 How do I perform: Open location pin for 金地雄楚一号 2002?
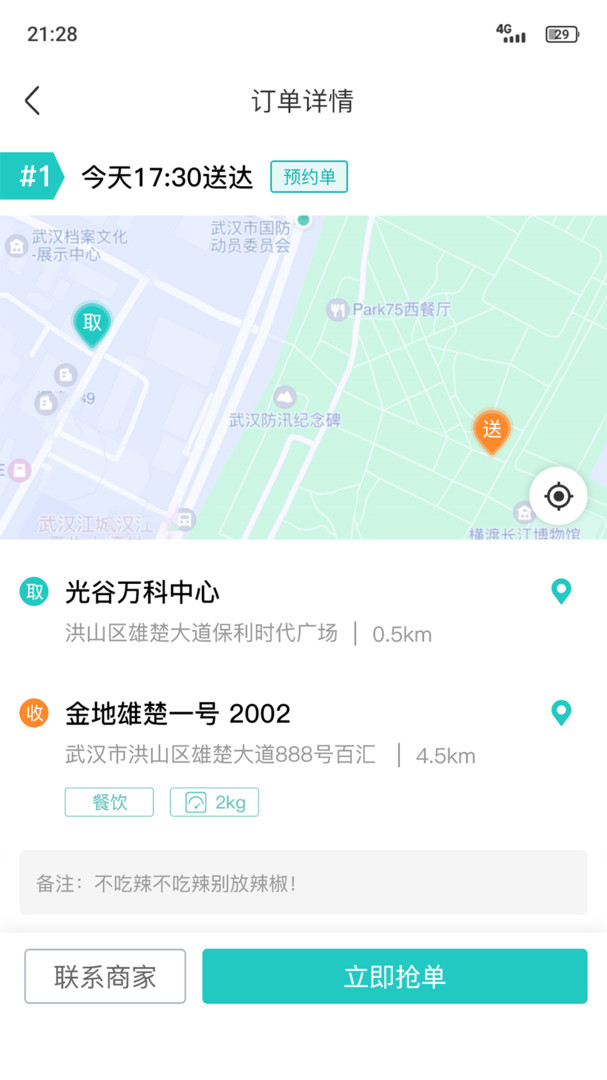[561, 713]
